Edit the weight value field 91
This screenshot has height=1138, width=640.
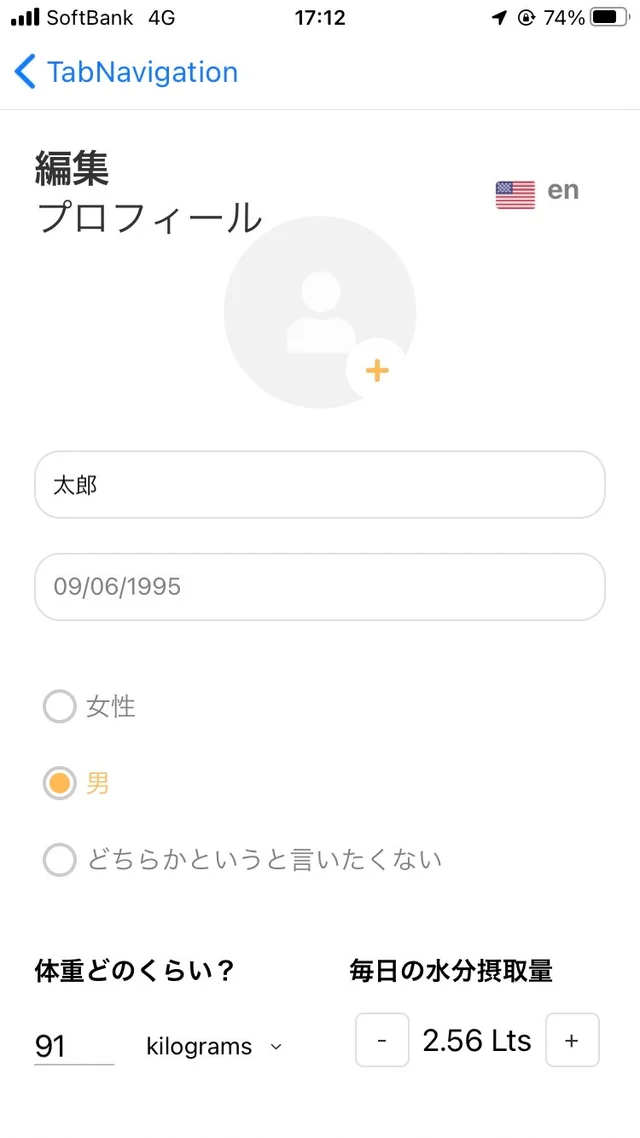click(x=73, y=1046)
